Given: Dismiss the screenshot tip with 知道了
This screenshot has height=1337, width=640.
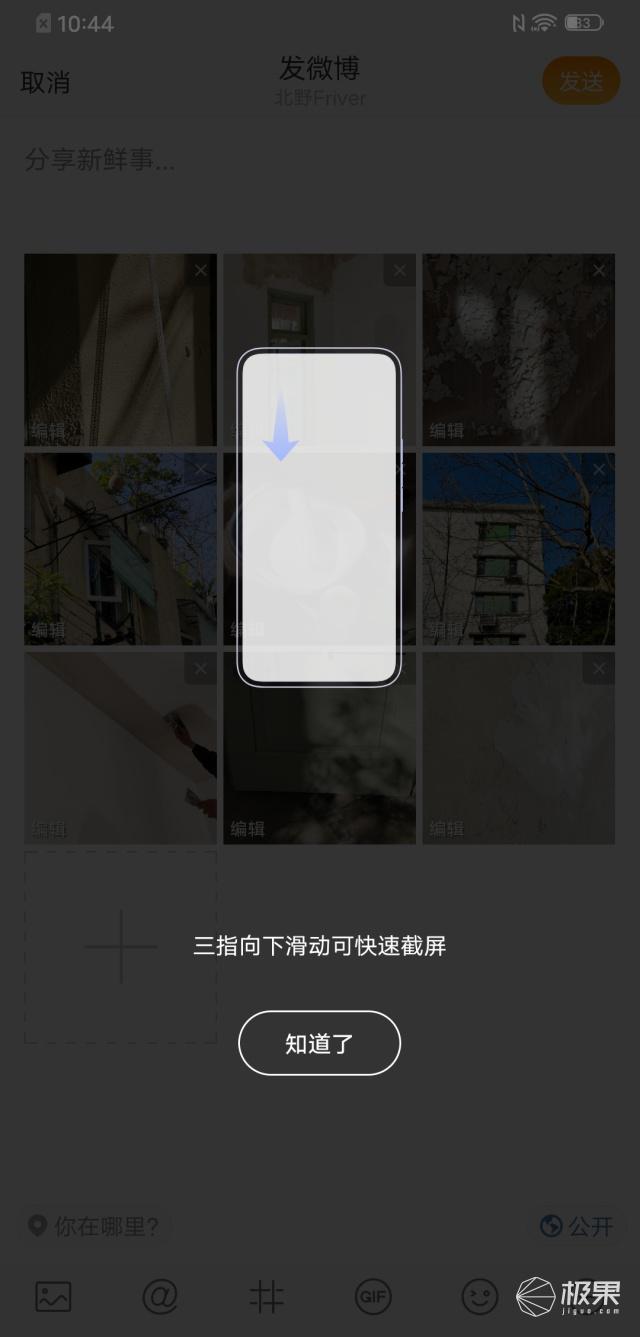Looking at the screenshot, I should click(x=319, y=1043).
